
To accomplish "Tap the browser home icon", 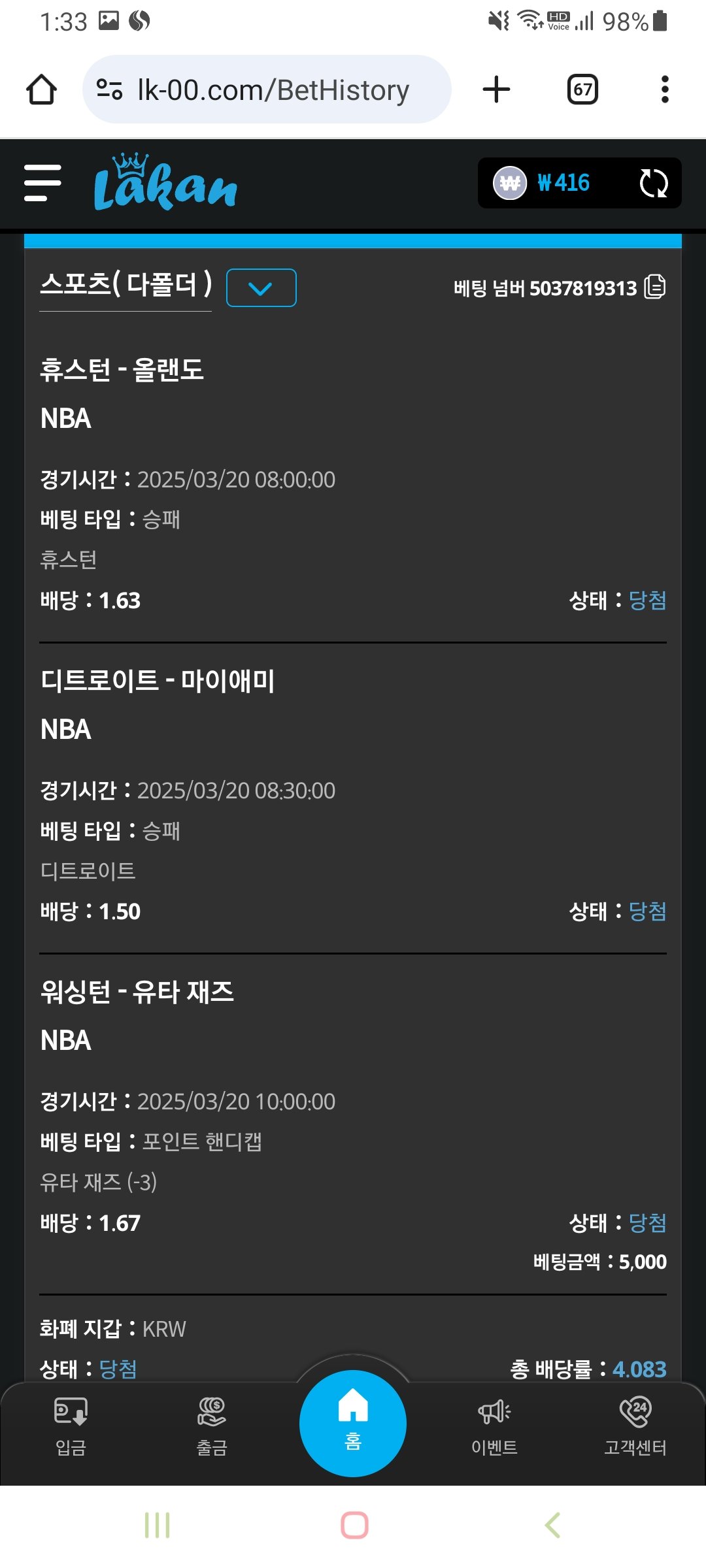I will [41, 90].
